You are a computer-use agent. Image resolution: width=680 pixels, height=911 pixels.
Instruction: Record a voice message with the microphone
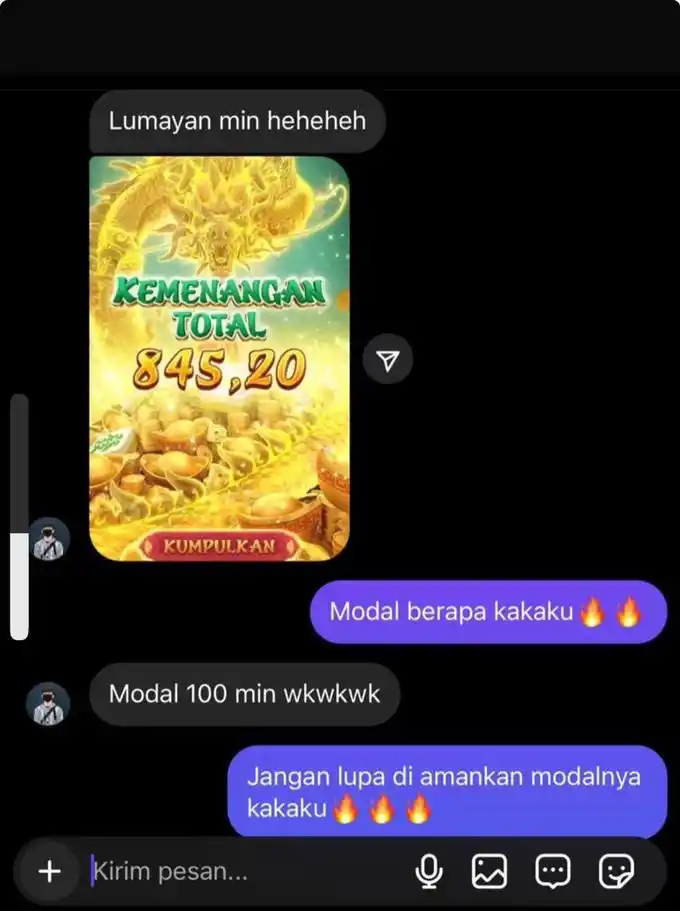(x=429, y=871)
